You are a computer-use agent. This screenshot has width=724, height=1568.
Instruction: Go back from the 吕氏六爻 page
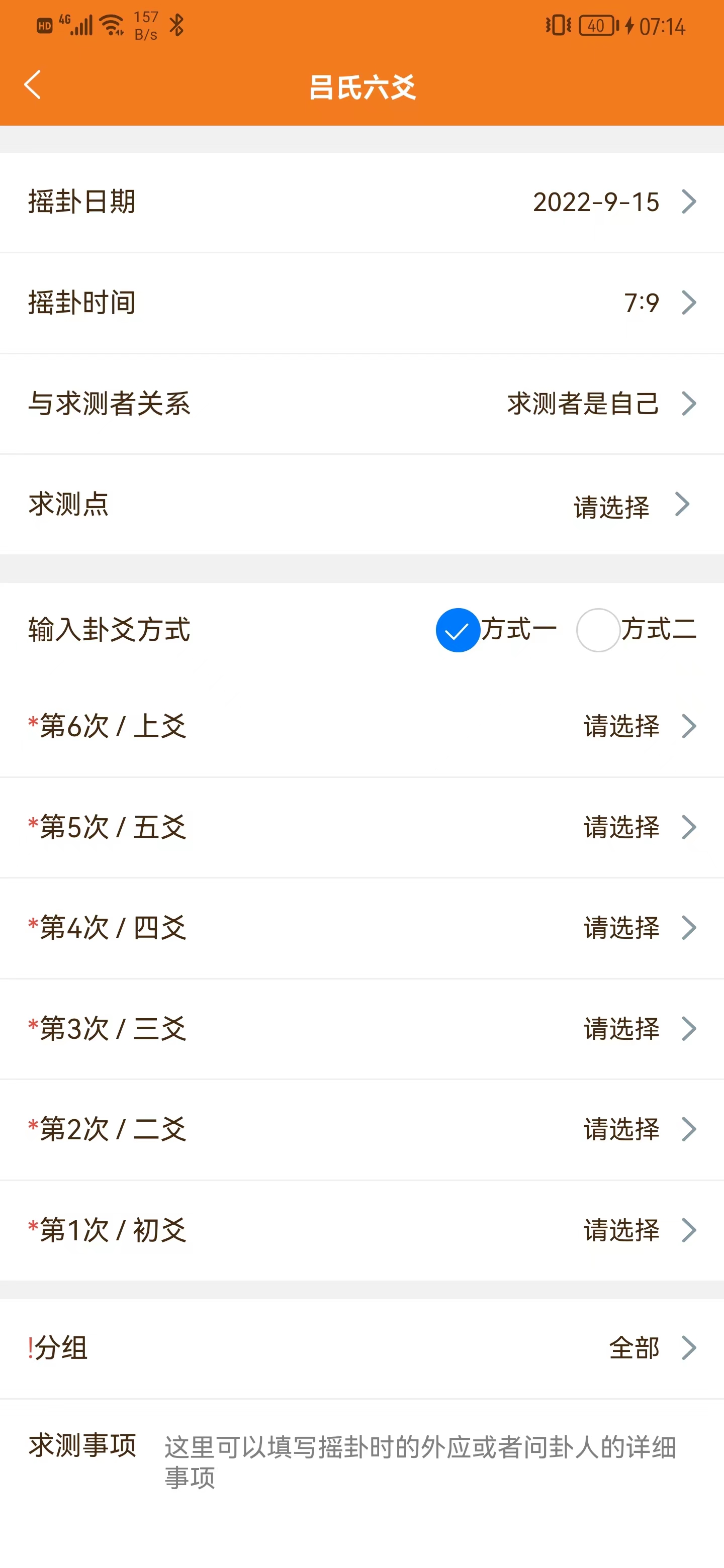pyautogui.click(x=33, y=84)
